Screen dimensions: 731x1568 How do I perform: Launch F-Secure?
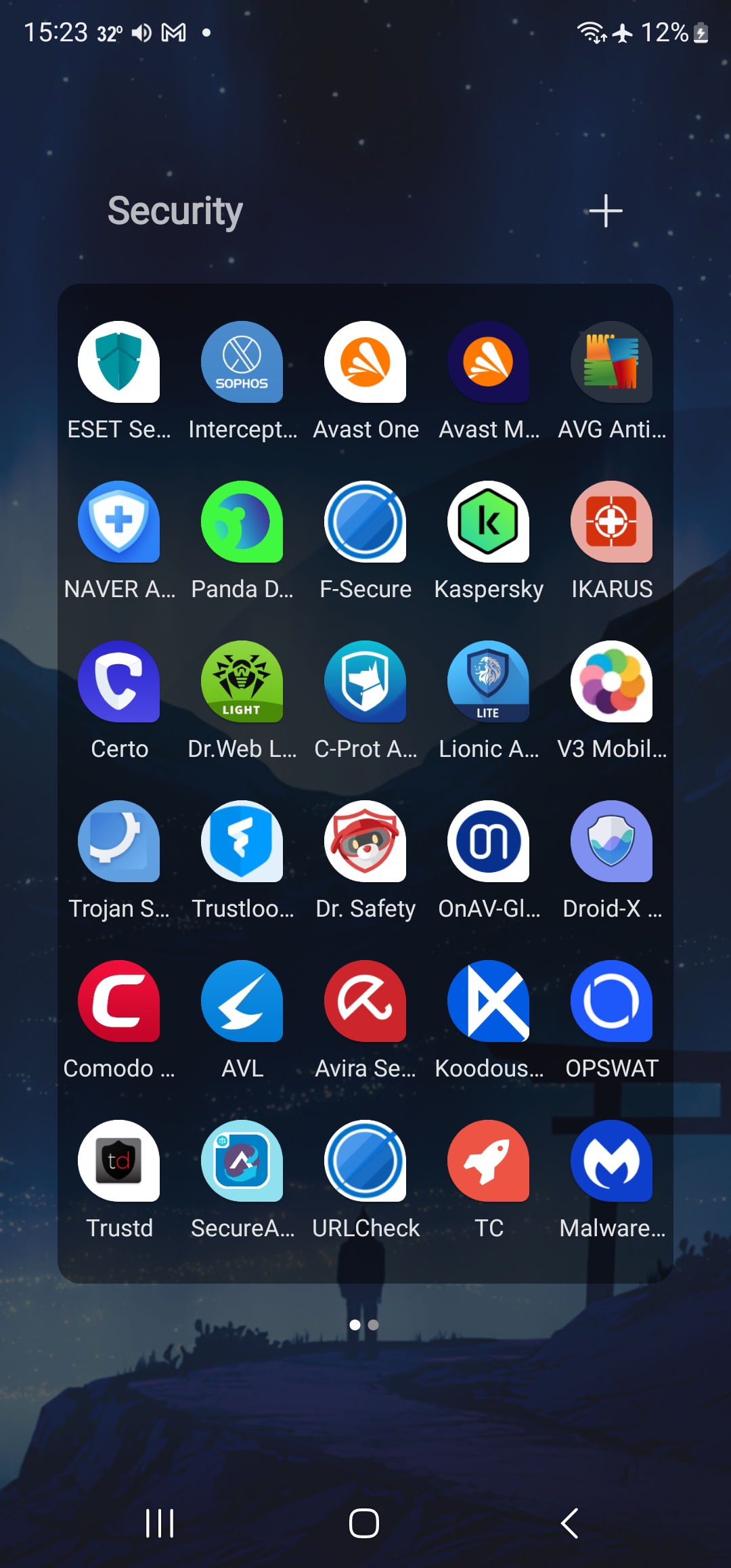[365, 522]
